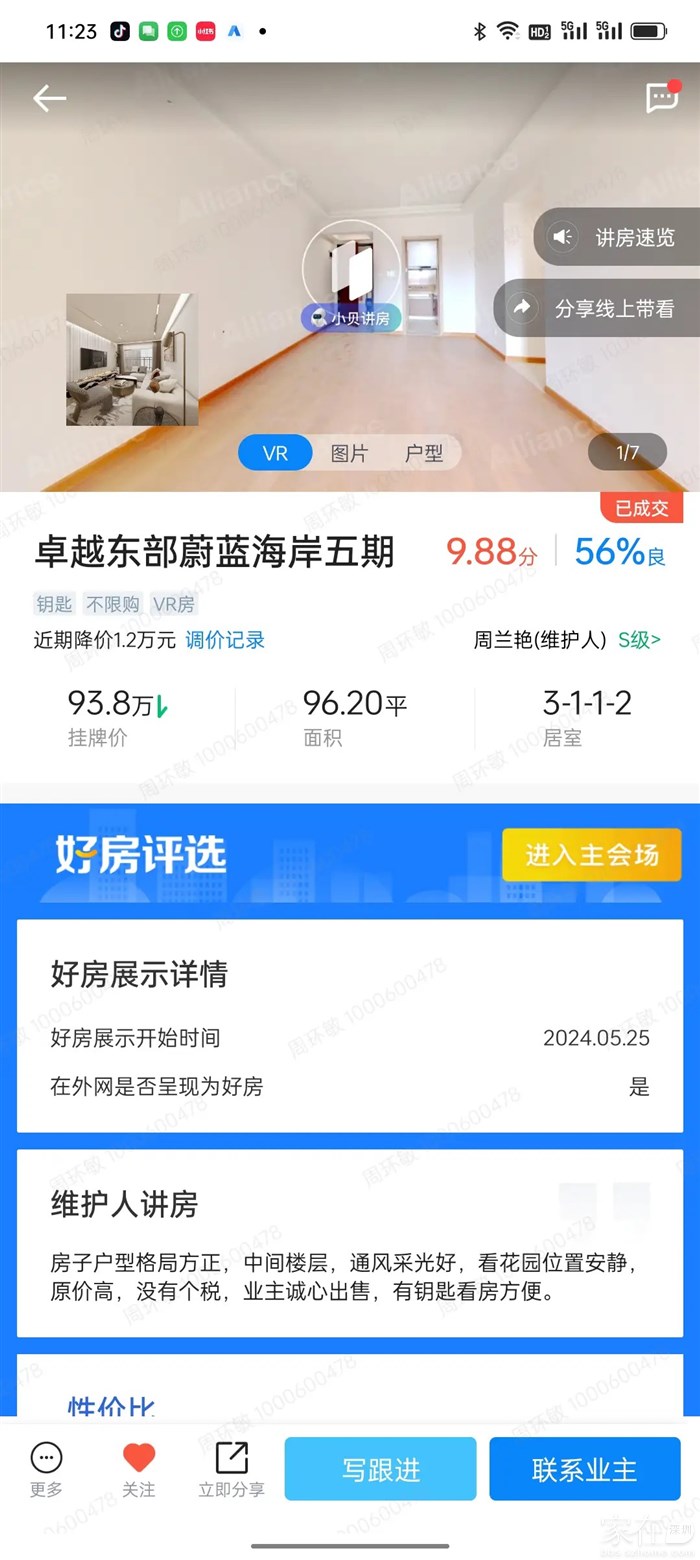The height and width of the screenshot is (1560, 700).
Task: Open the living room photo thumbnail
Action: tap(131, 360)
